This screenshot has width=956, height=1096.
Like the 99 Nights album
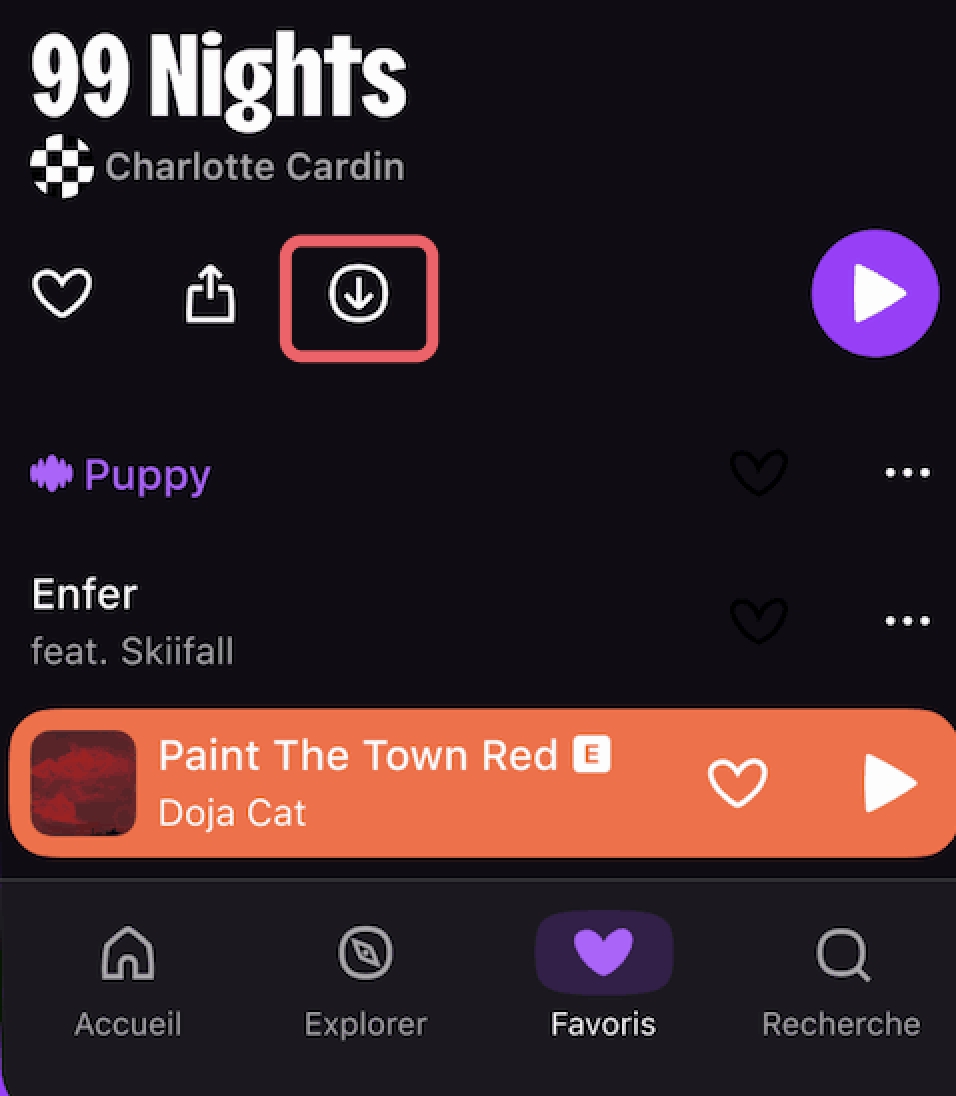[62, 294]
